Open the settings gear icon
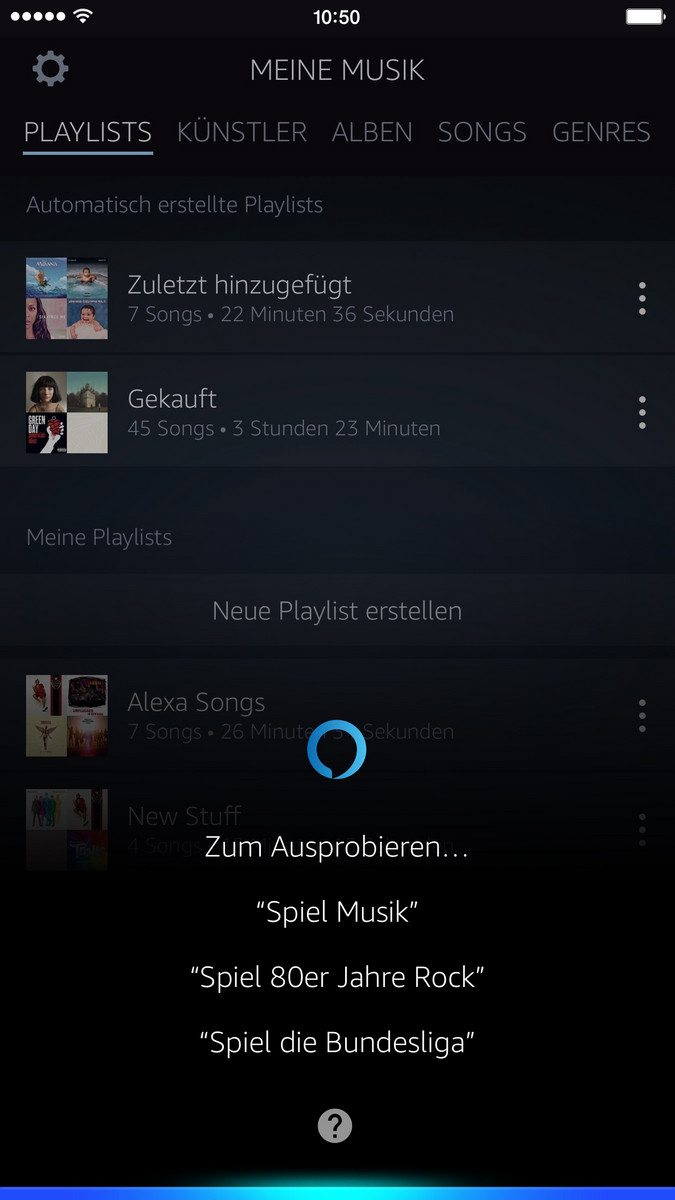Viewport: 675px width, 1200px height. tap(50, 69)
